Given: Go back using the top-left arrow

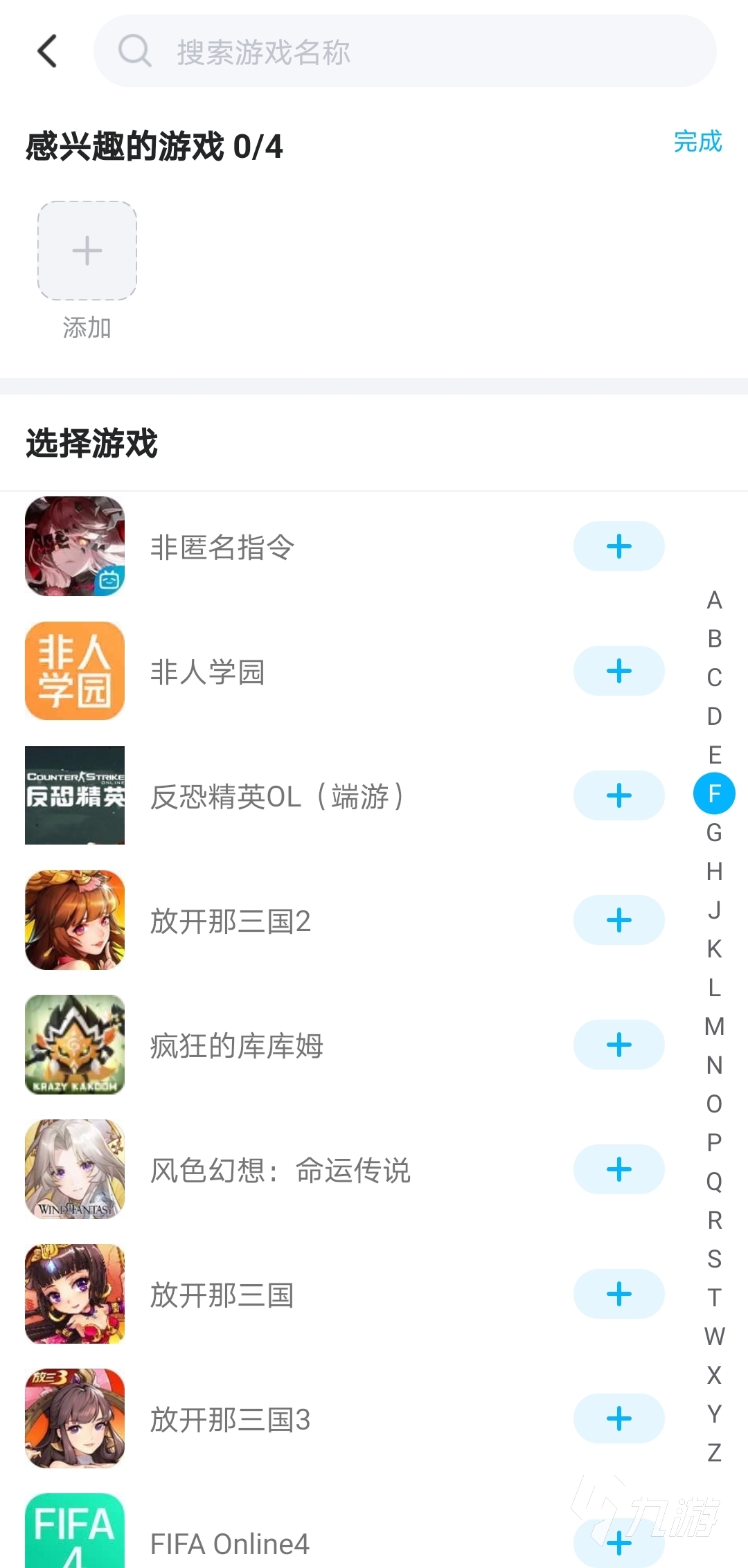Looking at the screenshot, I should pyautogui.click(x=47, y=51).
